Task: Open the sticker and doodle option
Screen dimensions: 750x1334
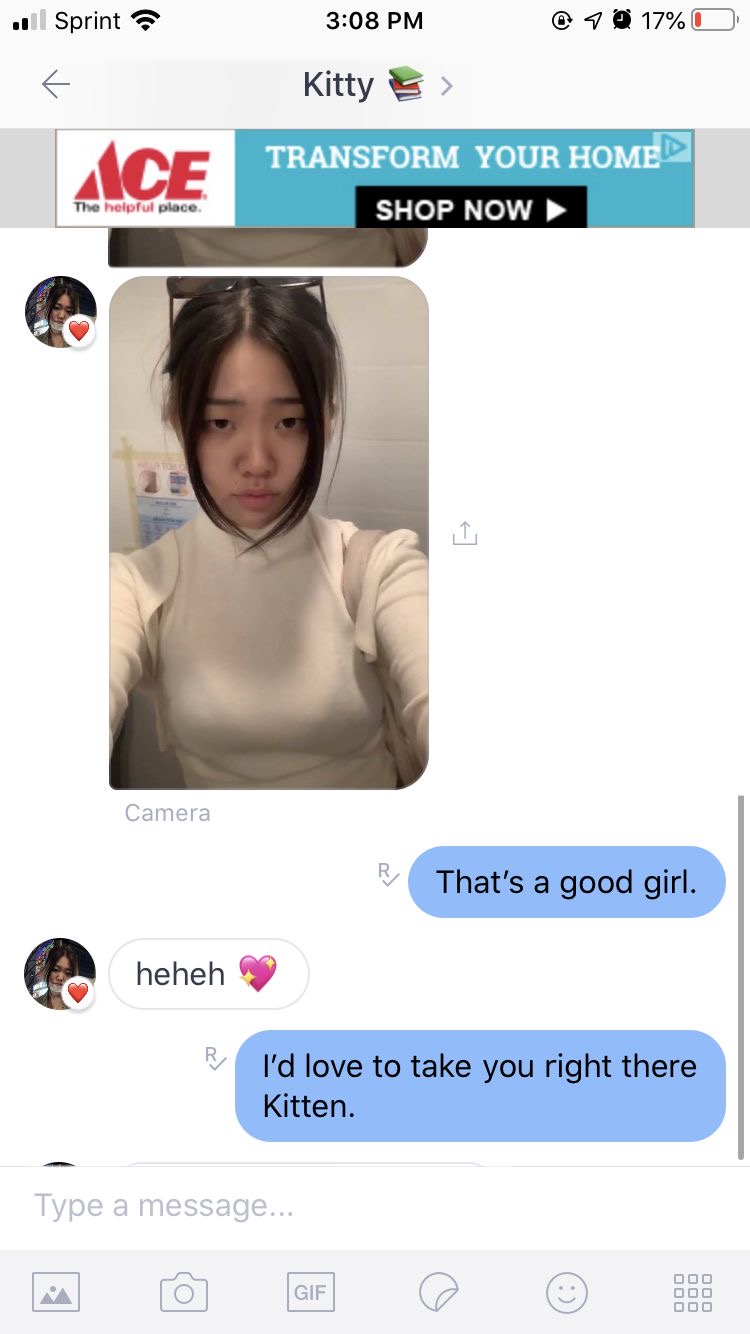Action: click(438, 1292)
